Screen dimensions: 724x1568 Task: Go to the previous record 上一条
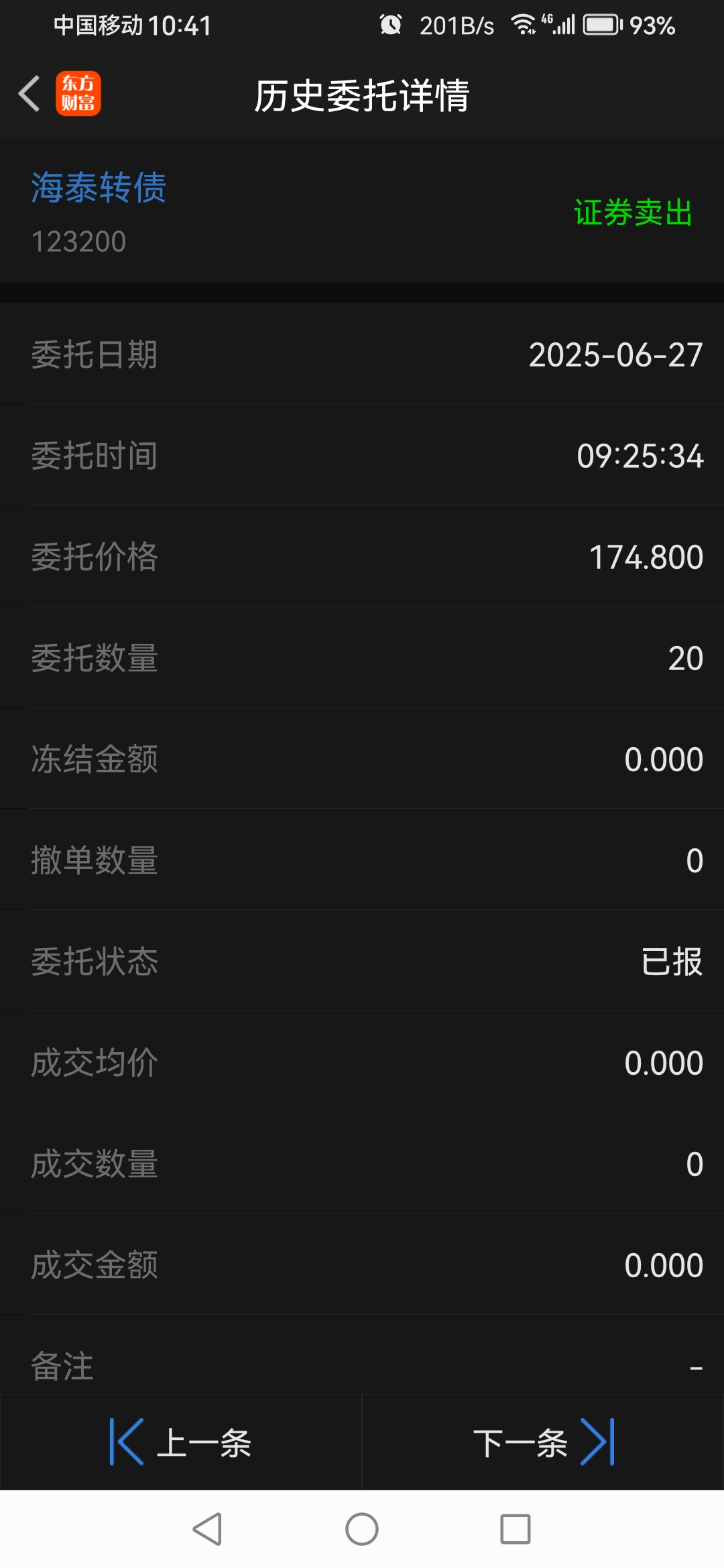181,1442
